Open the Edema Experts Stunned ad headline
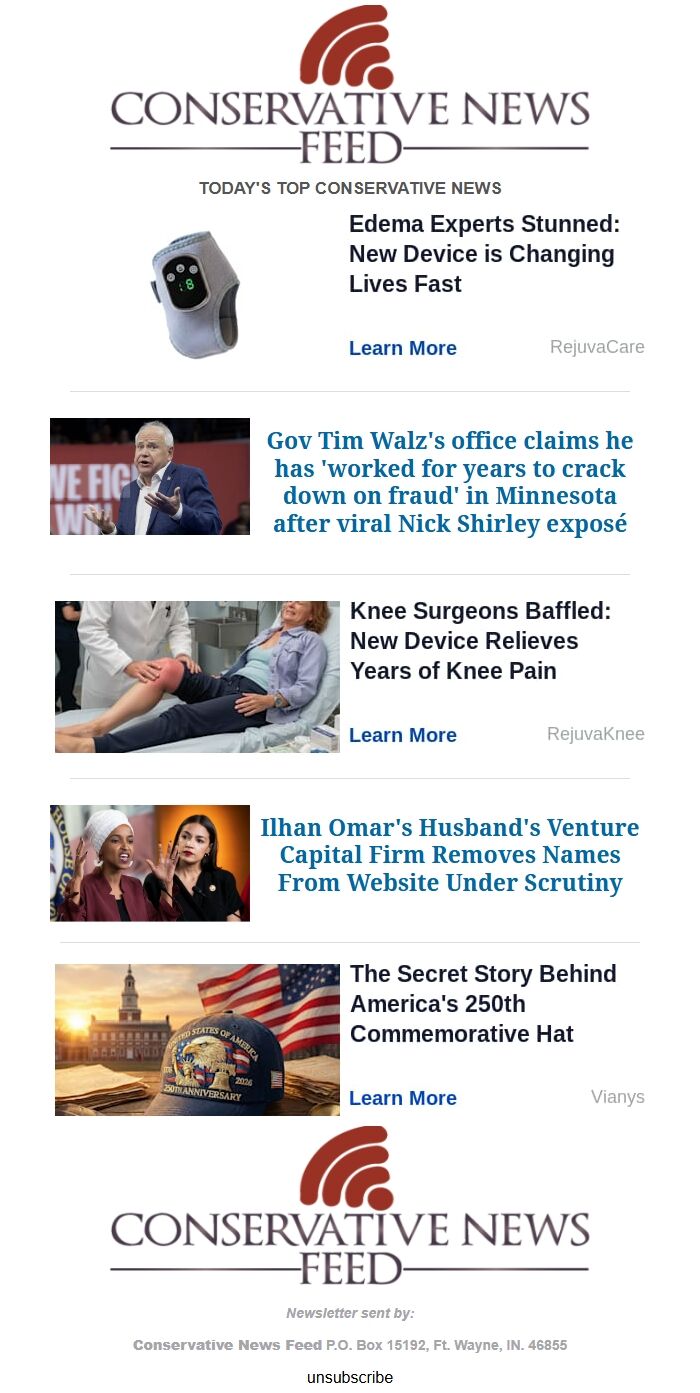 coord(484,254)
